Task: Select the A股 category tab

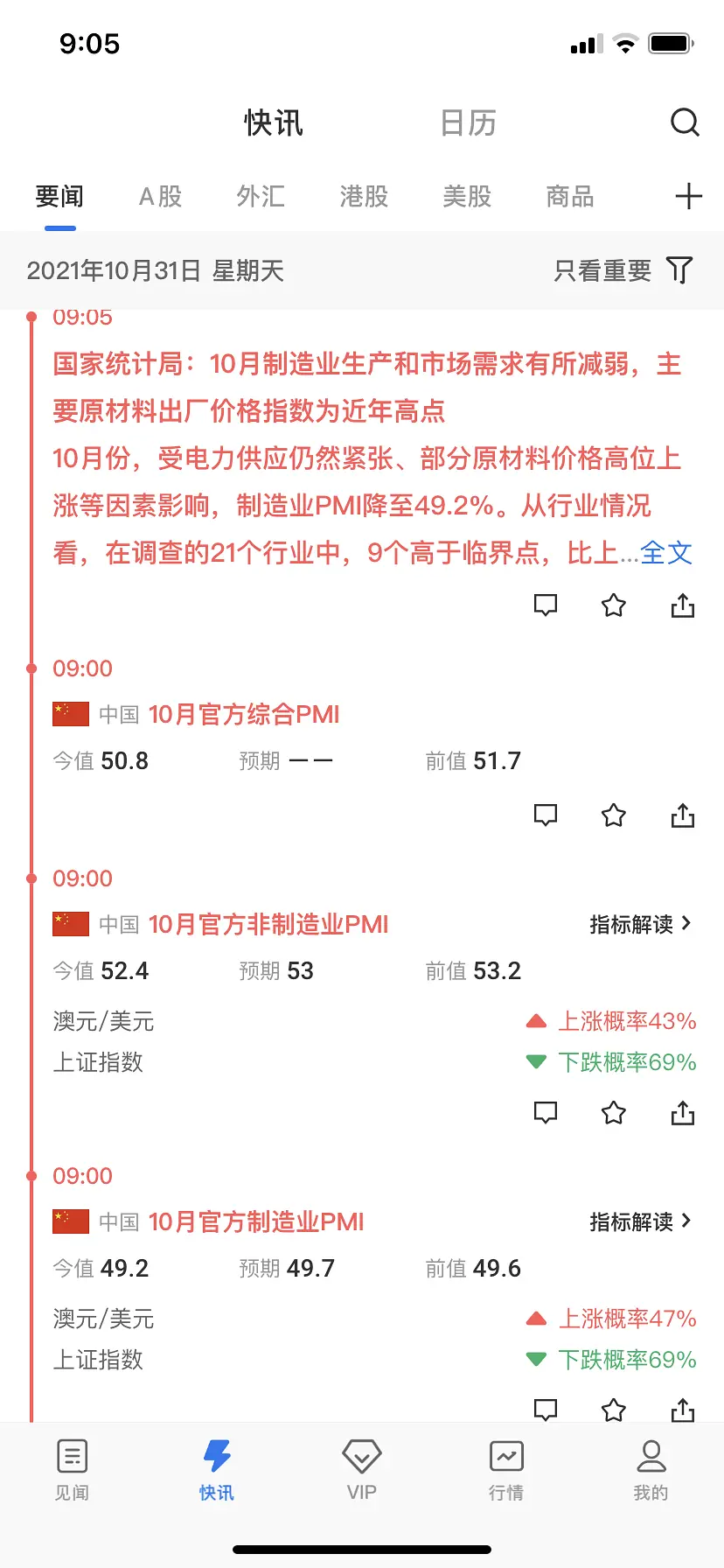Action: point(160,197)
